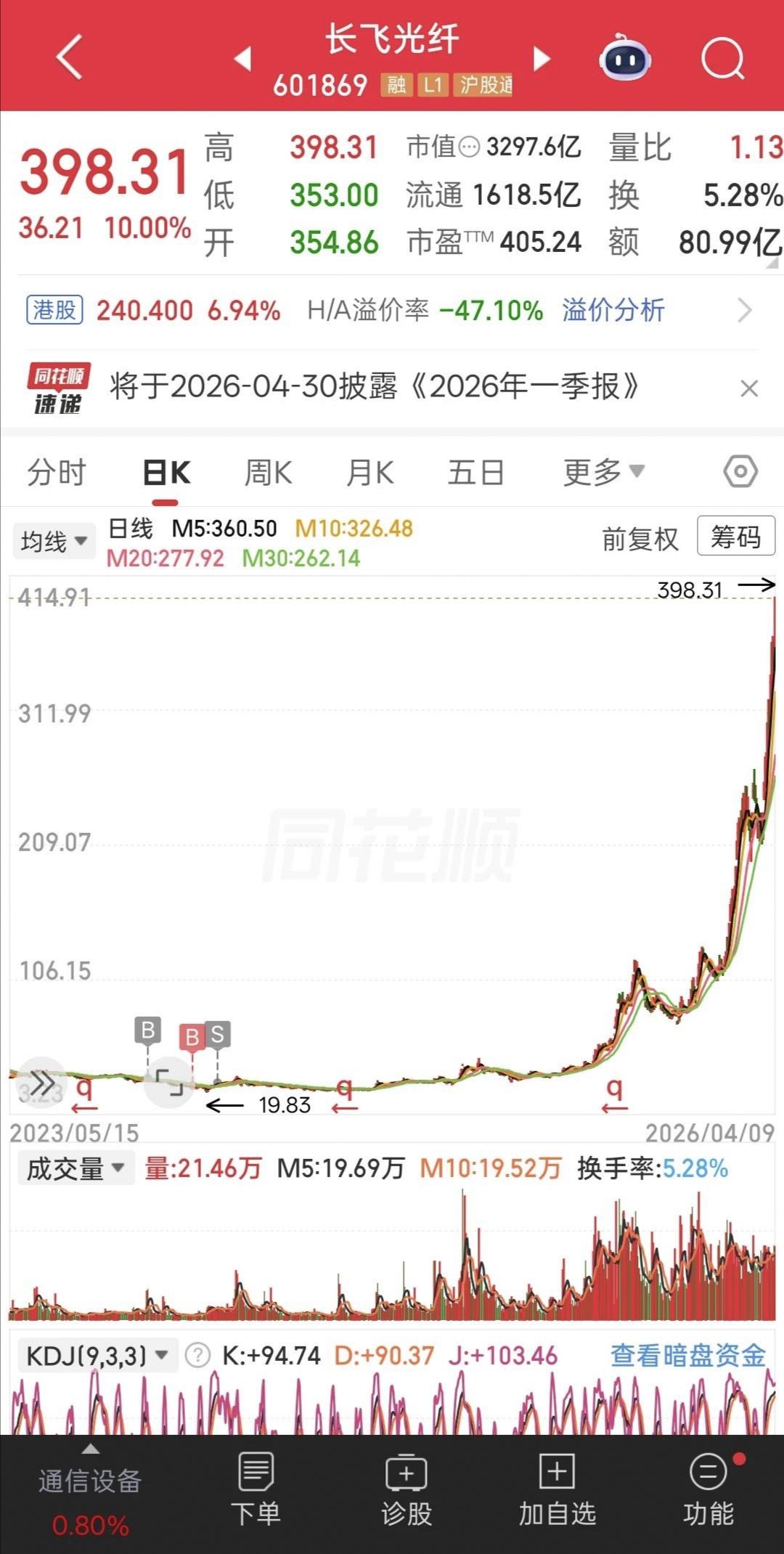Switch to the 周K weekly chart tab

(x=268, y=471)
